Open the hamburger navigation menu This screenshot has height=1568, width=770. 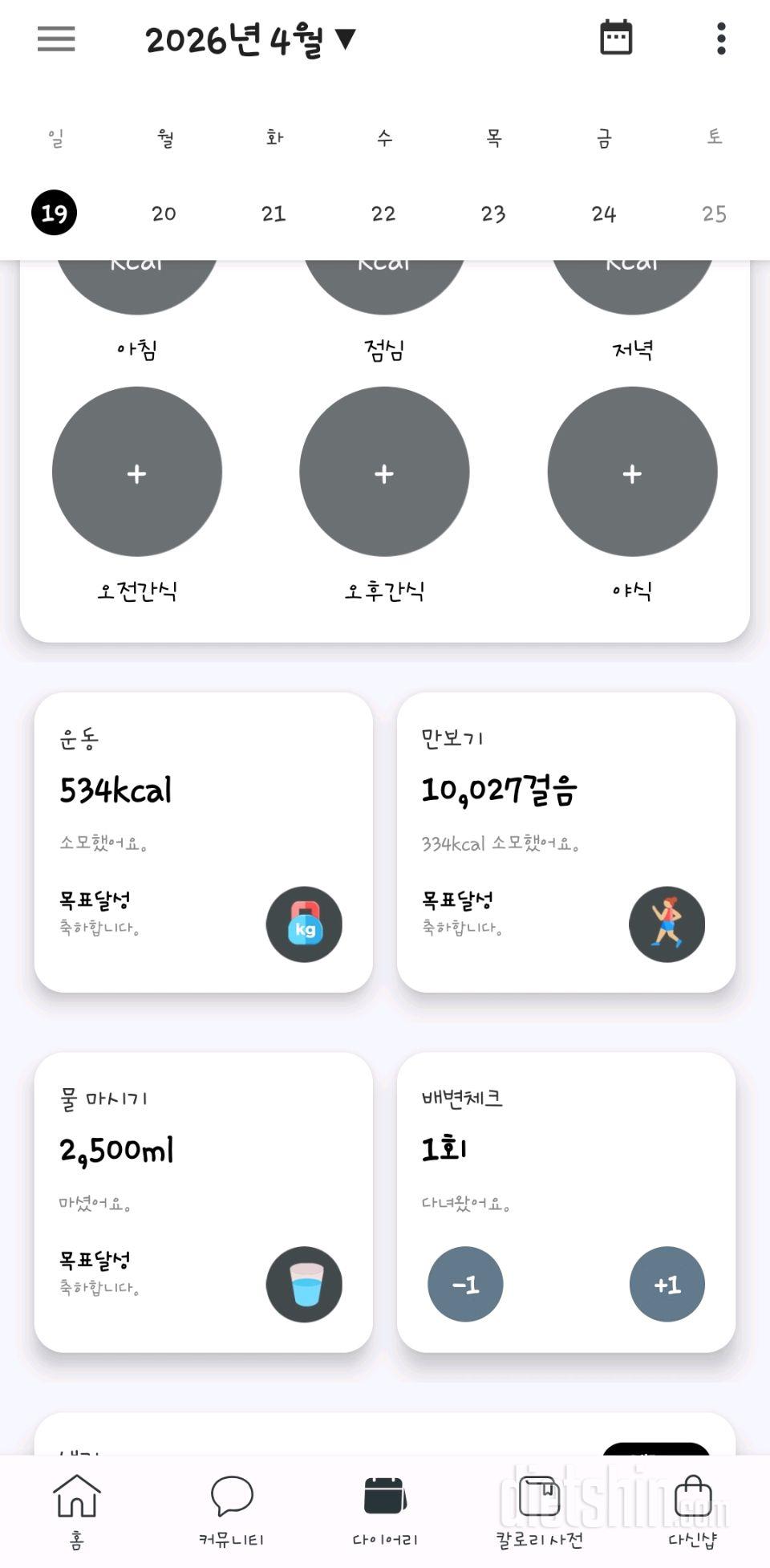point(55,37)
